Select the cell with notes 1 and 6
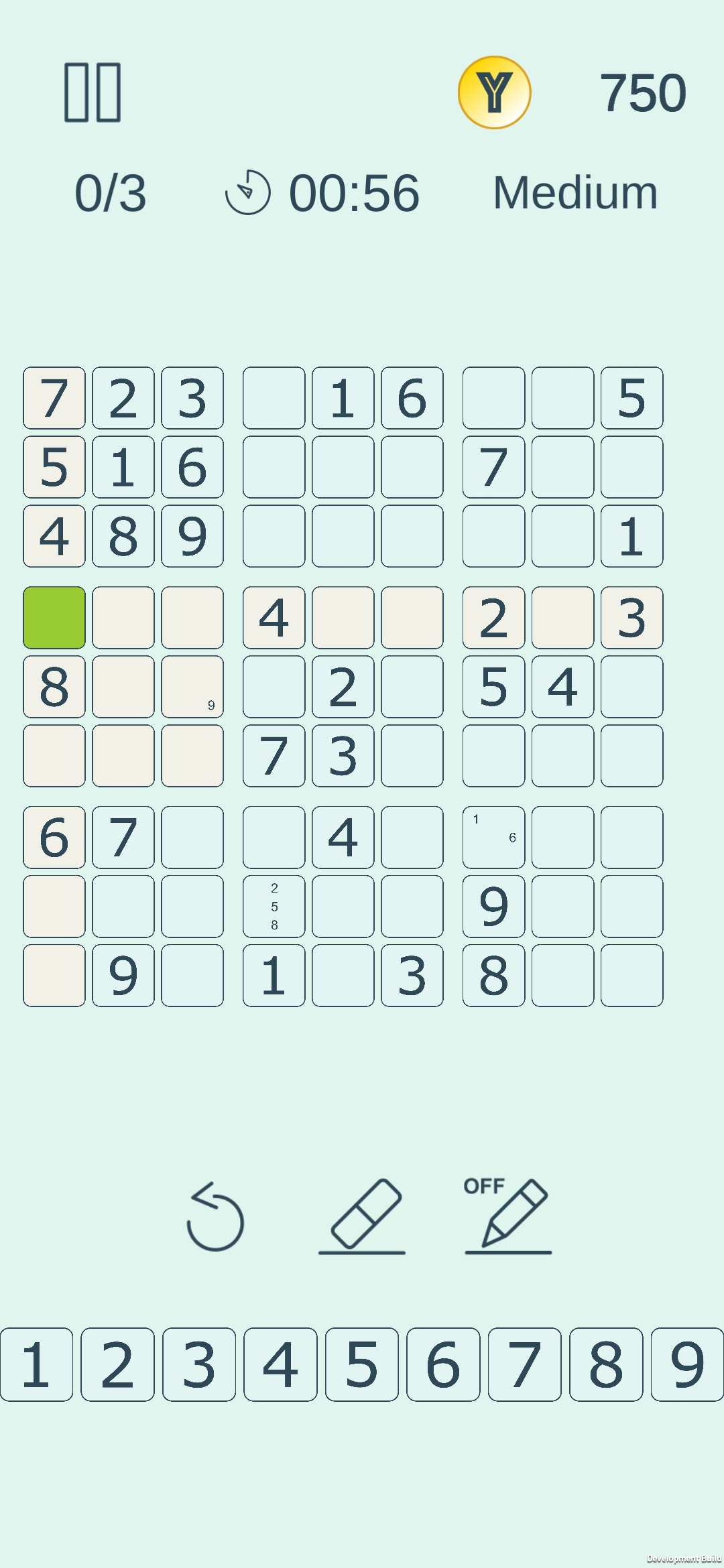 pos(494,838)
